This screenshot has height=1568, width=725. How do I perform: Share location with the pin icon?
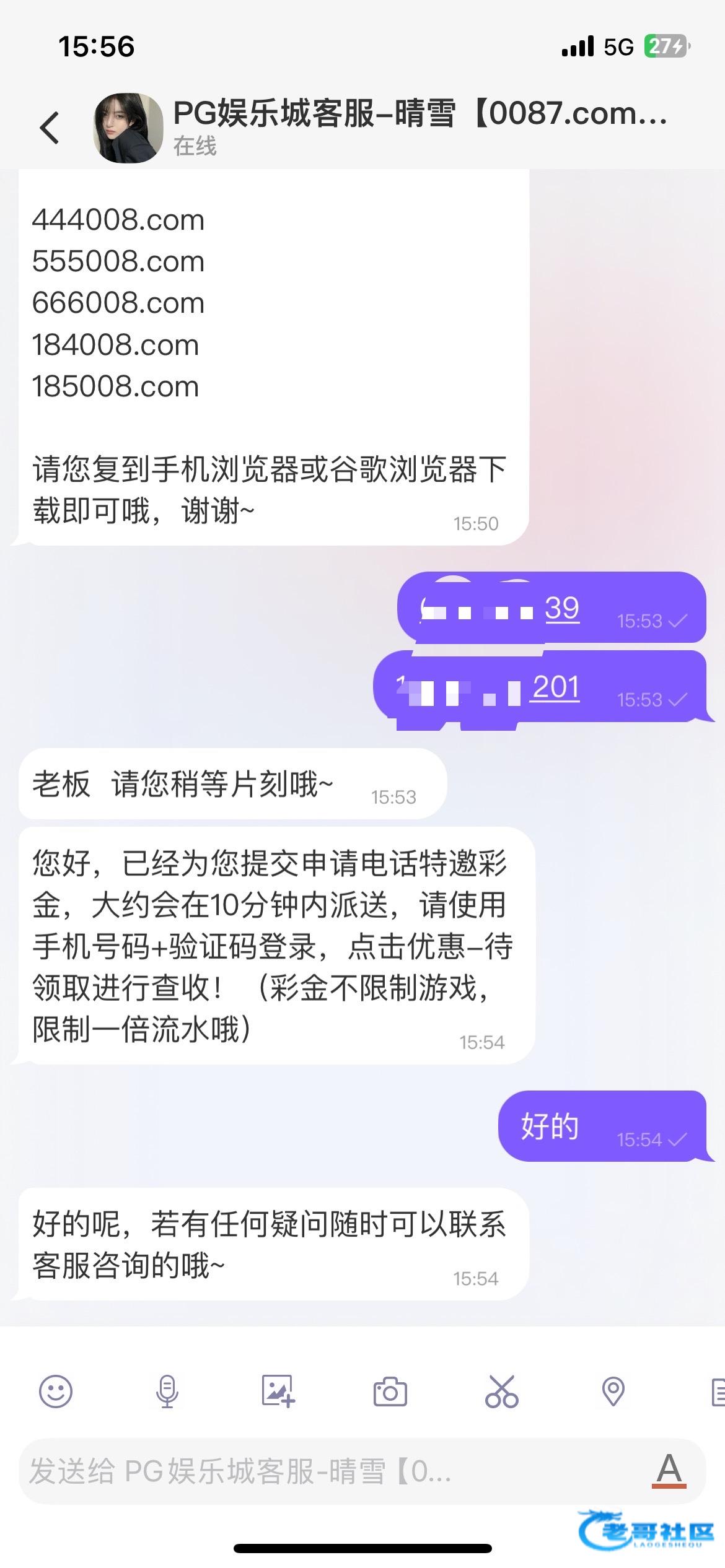click(x=613, y=1392)
